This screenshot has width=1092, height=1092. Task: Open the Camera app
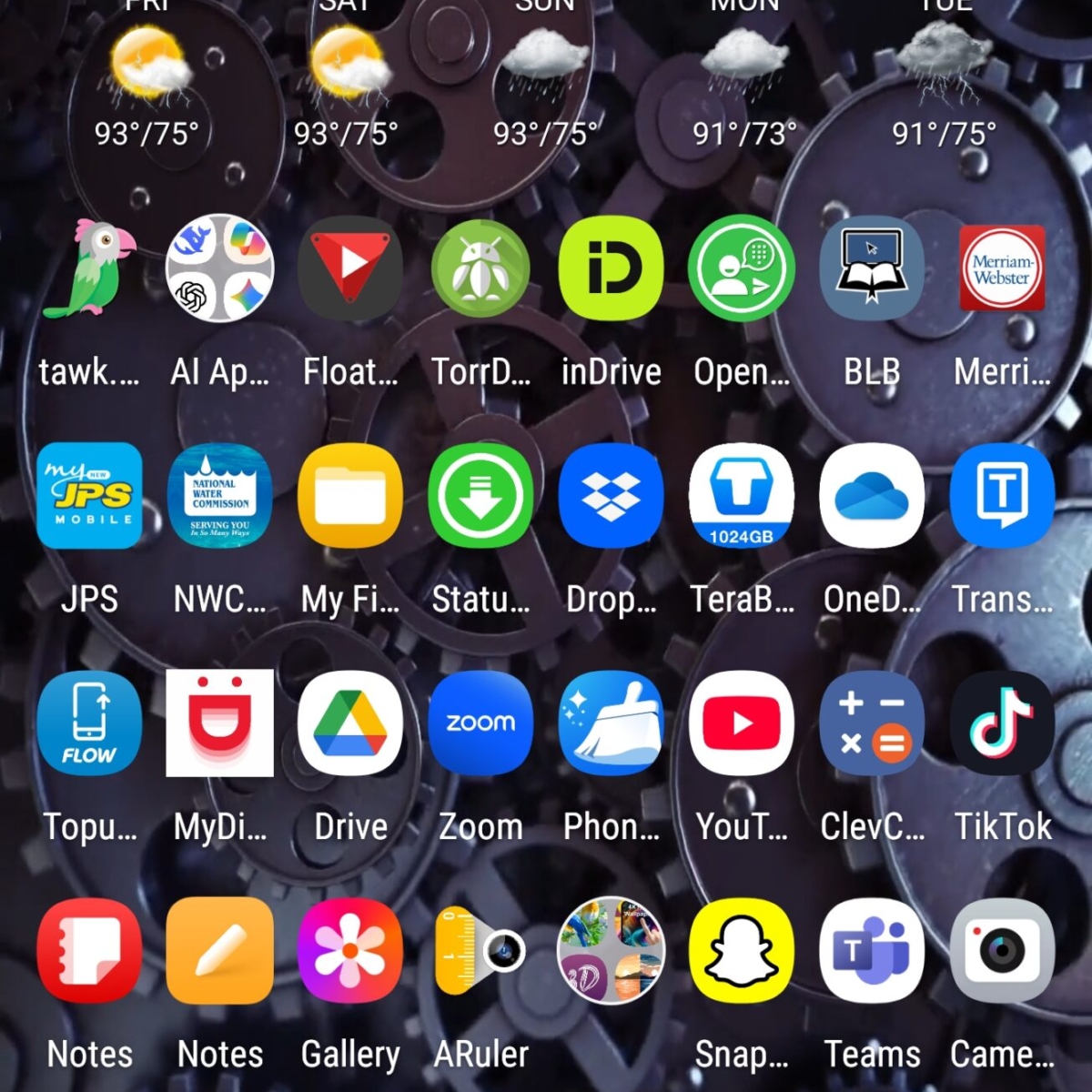pos(1002,951)
